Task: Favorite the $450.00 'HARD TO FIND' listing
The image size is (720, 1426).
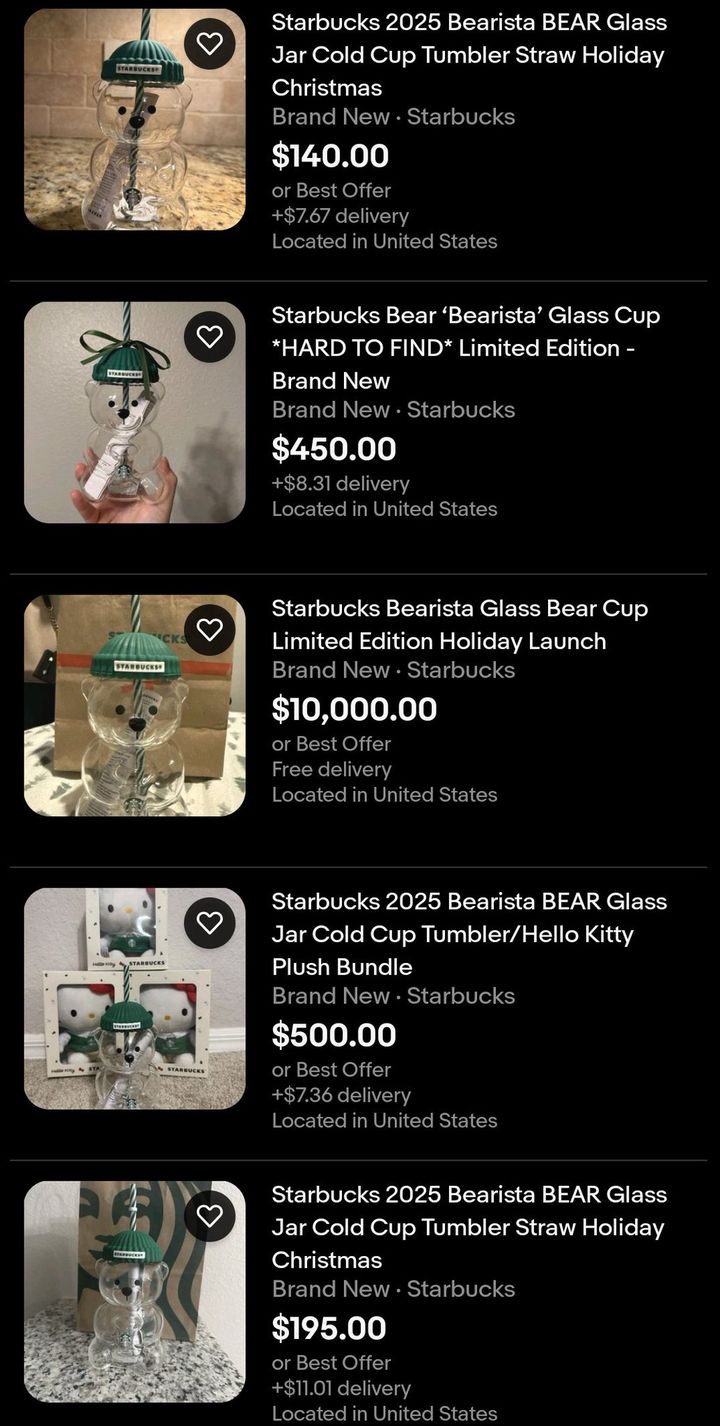Action: [x=210, y=337]
